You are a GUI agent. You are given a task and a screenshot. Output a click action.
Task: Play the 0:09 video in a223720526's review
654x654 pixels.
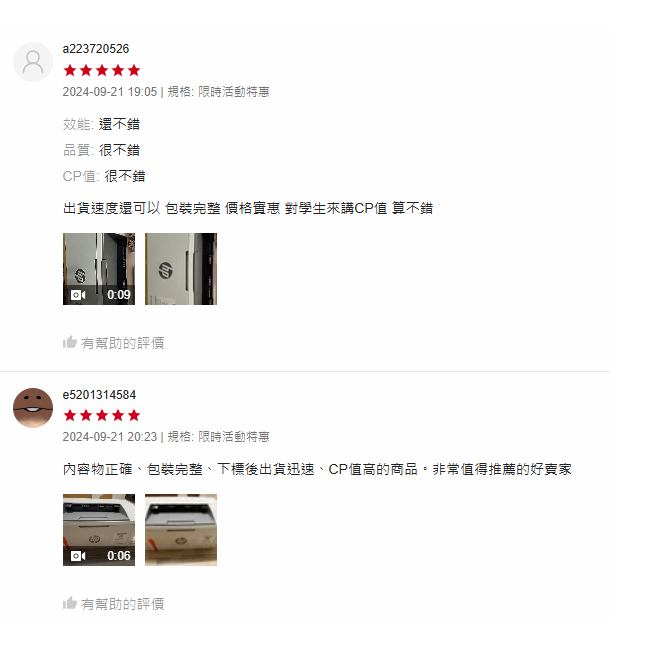(x=99, y=269)
